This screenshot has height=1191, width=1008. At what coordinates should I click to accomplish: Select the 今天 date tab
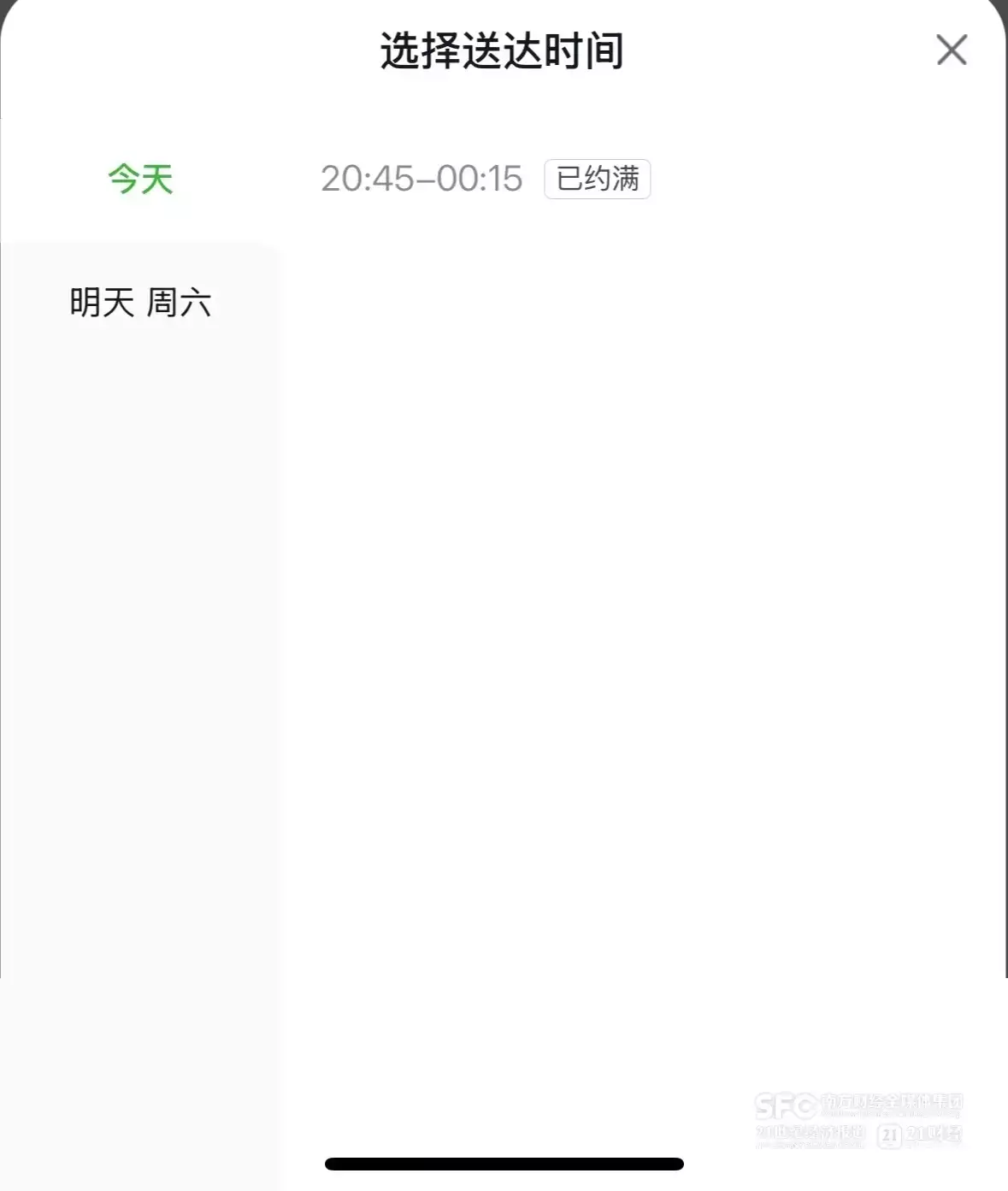tap(140, 180)
